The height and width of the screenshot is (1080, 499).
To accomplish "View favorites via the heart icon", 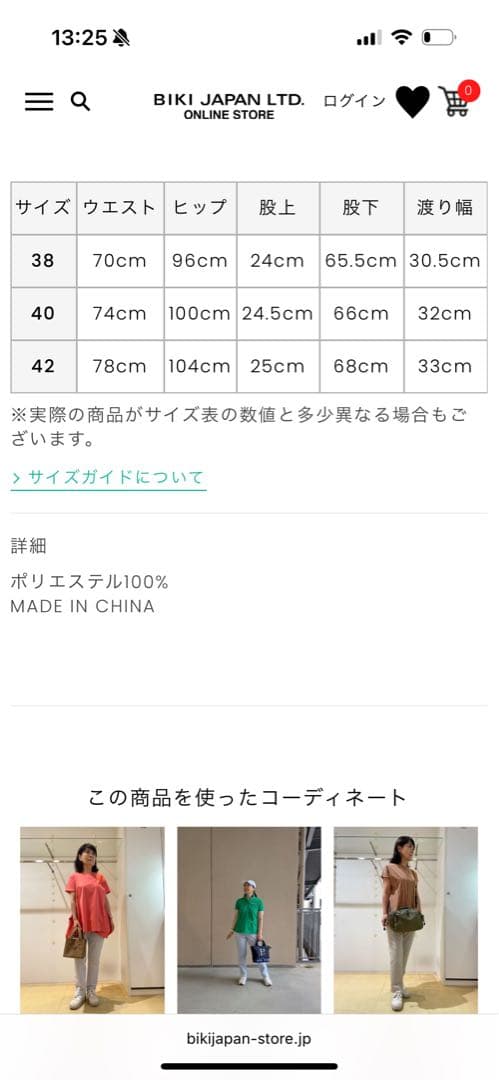I will click(412, 102).
